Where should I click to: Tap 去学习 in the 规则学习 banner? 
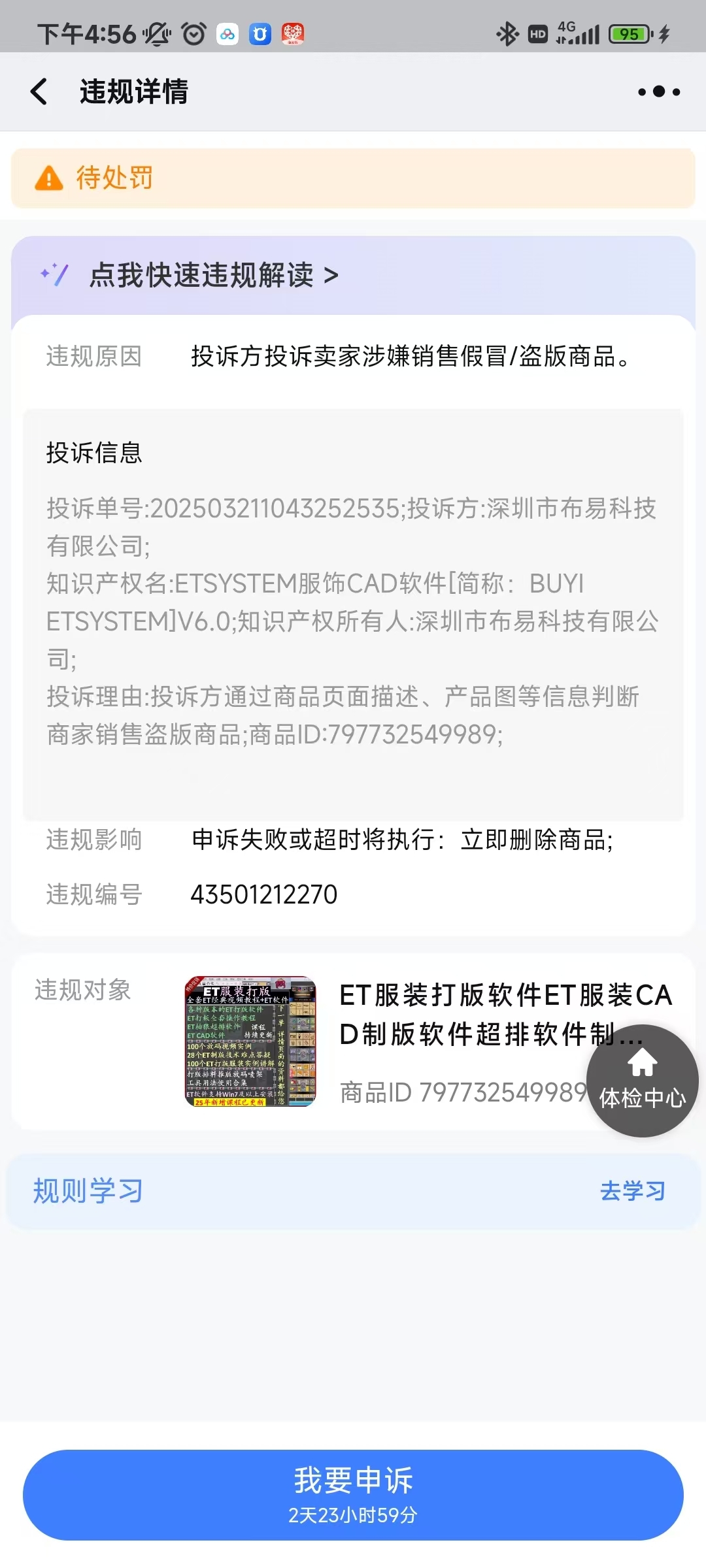pos(632,1191)
